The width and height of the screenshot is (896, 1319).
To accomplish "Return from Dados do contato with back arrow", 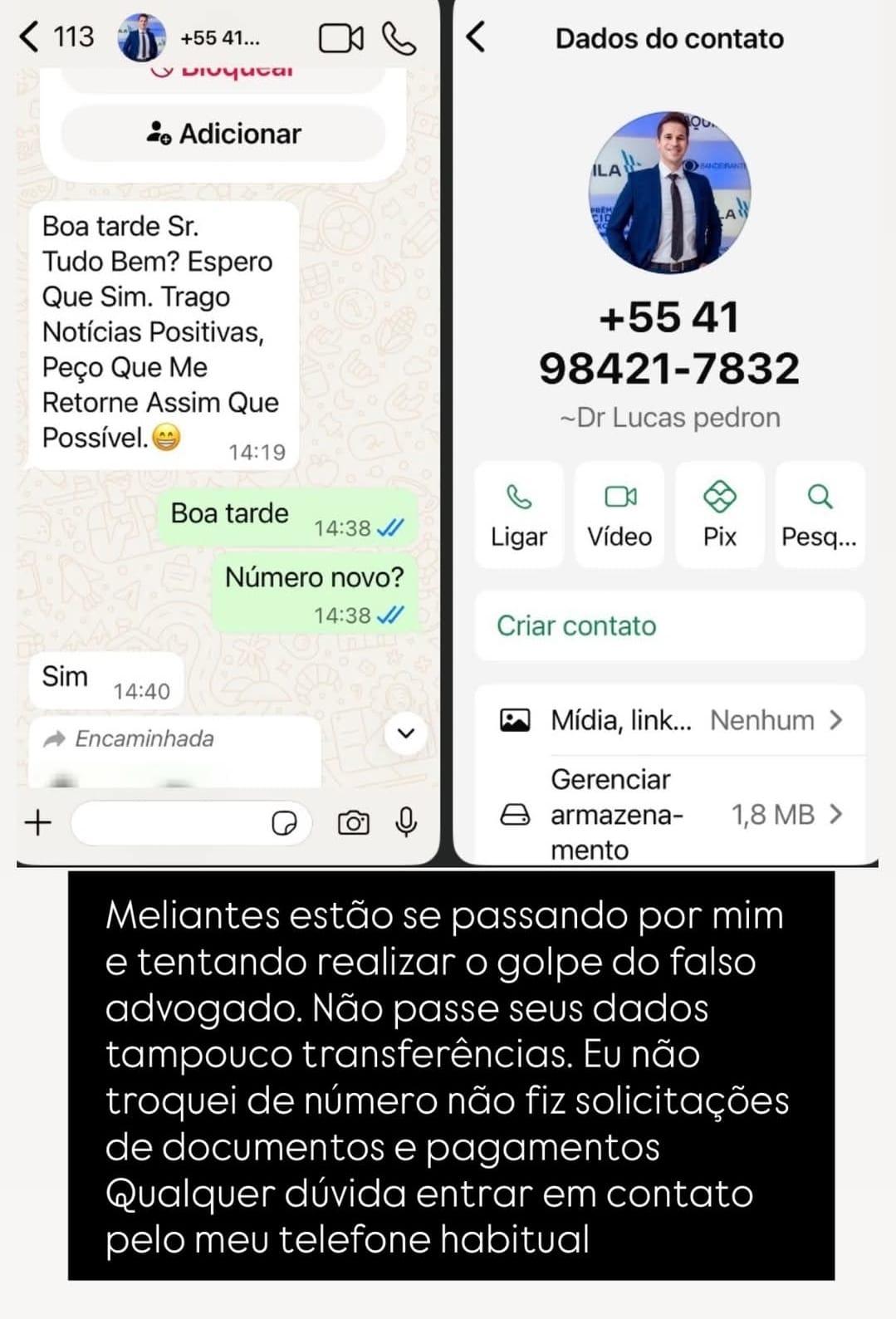I will click(x=473, y=37).
